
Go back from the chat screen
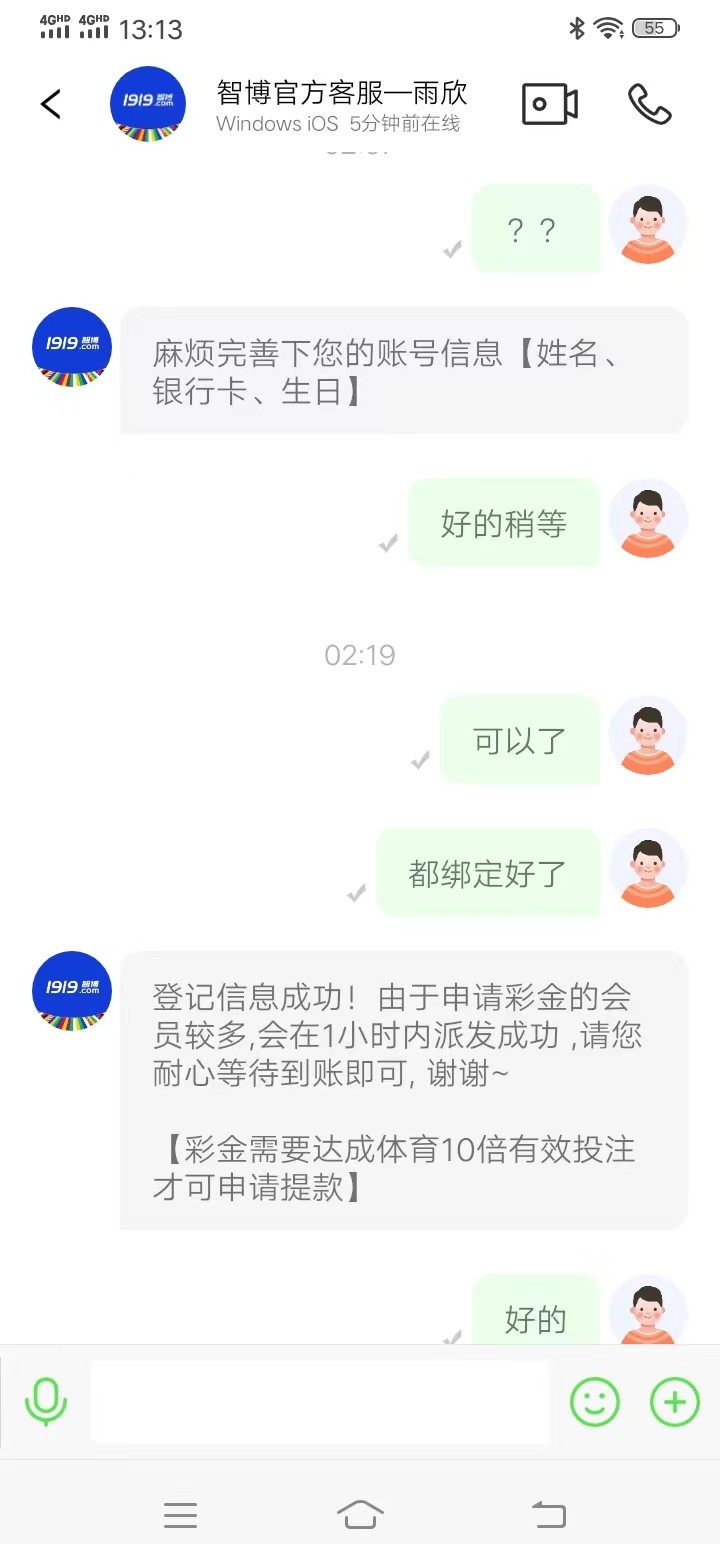click(x=51, y=104)
